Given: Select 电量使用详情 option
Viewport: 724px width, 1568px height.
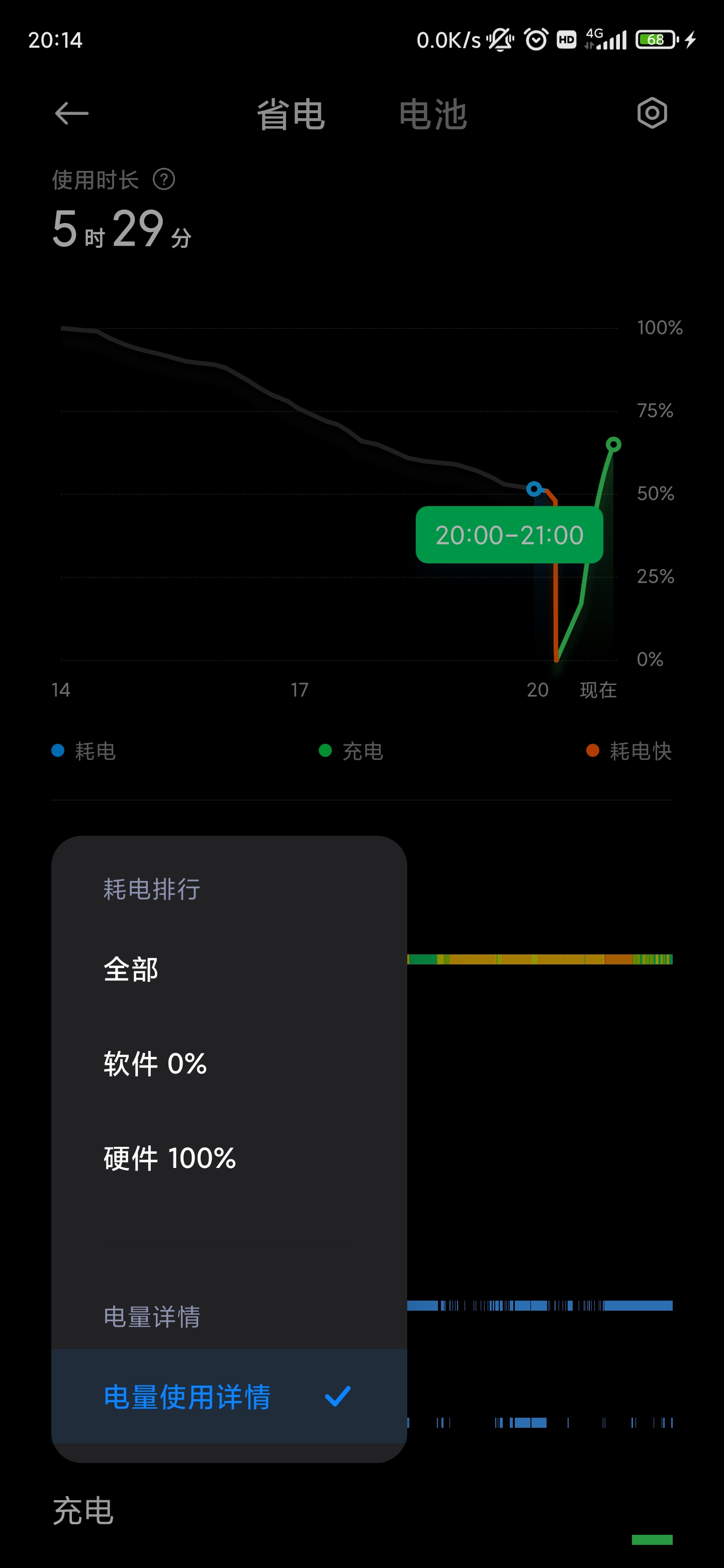Looking at the screenshot, I should pyautogui.click(x=229, y=1396).
